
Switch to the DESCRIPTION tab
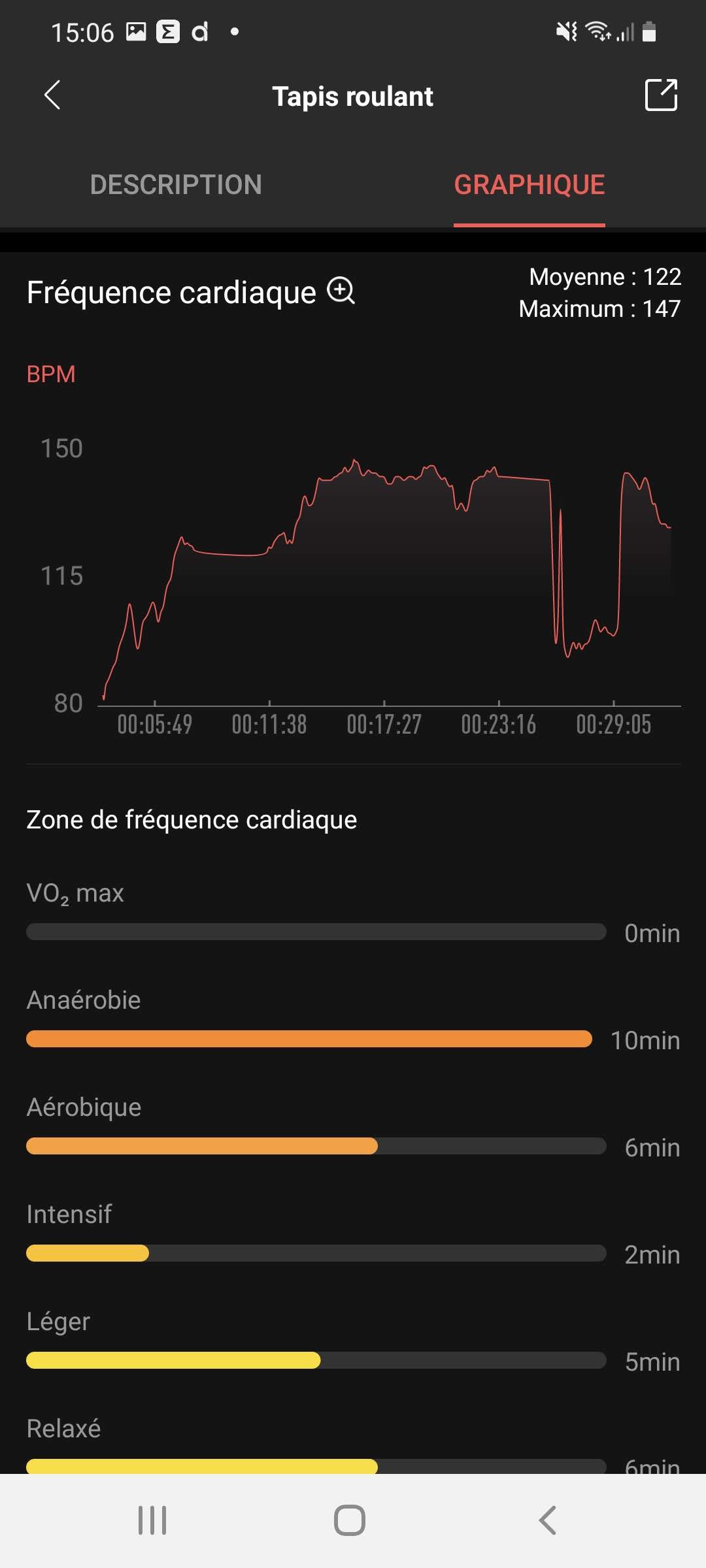click(176, 185)
